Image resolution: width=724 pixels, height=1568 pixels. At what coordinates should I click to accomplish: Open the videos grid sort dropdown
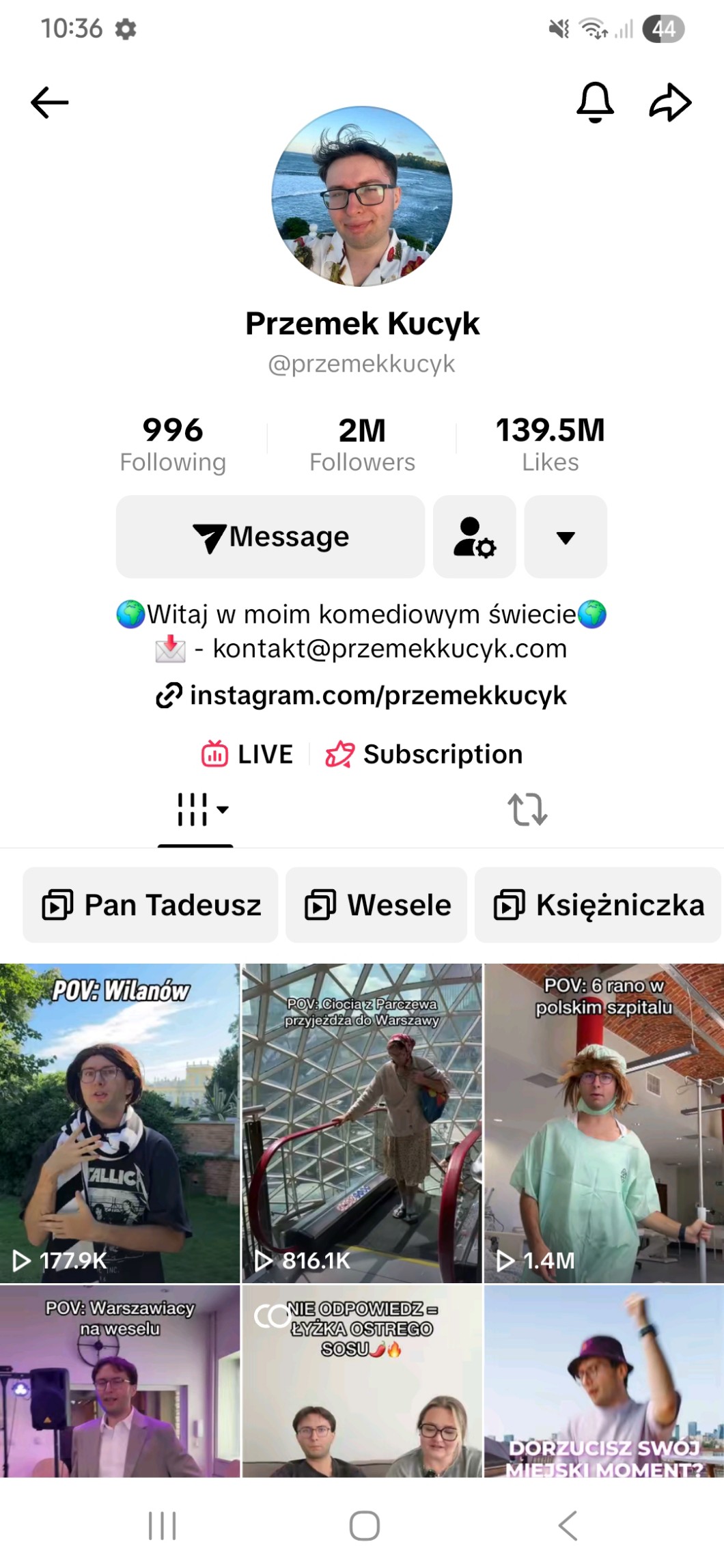coord(202,810)
